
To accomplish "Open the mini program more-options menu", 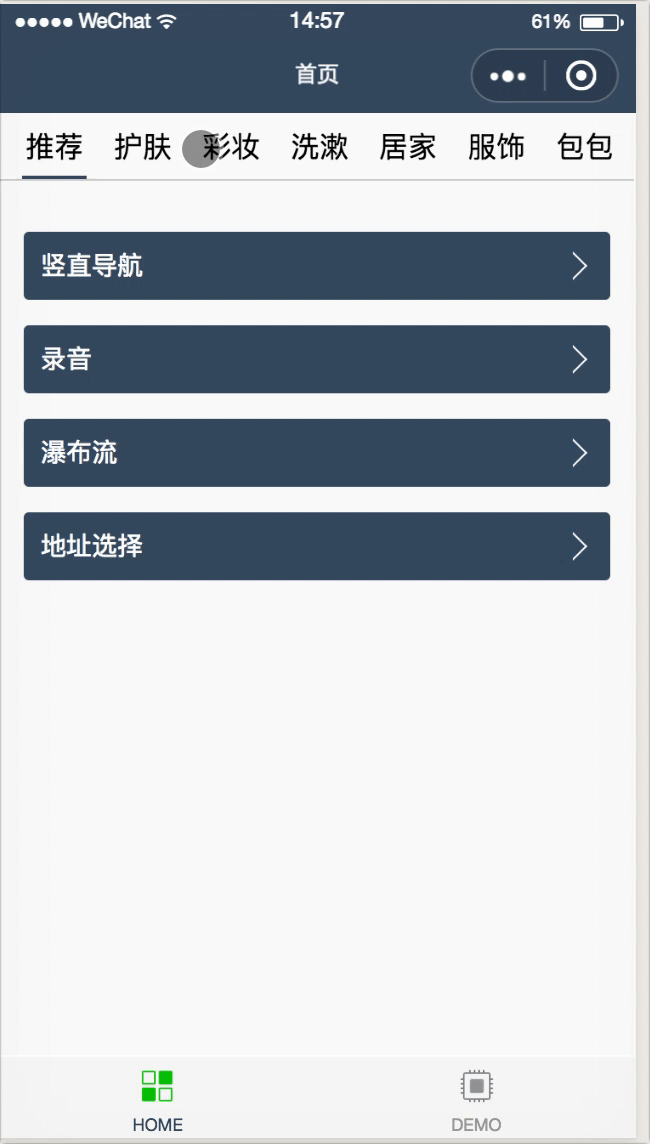I will tap(508, 76).
